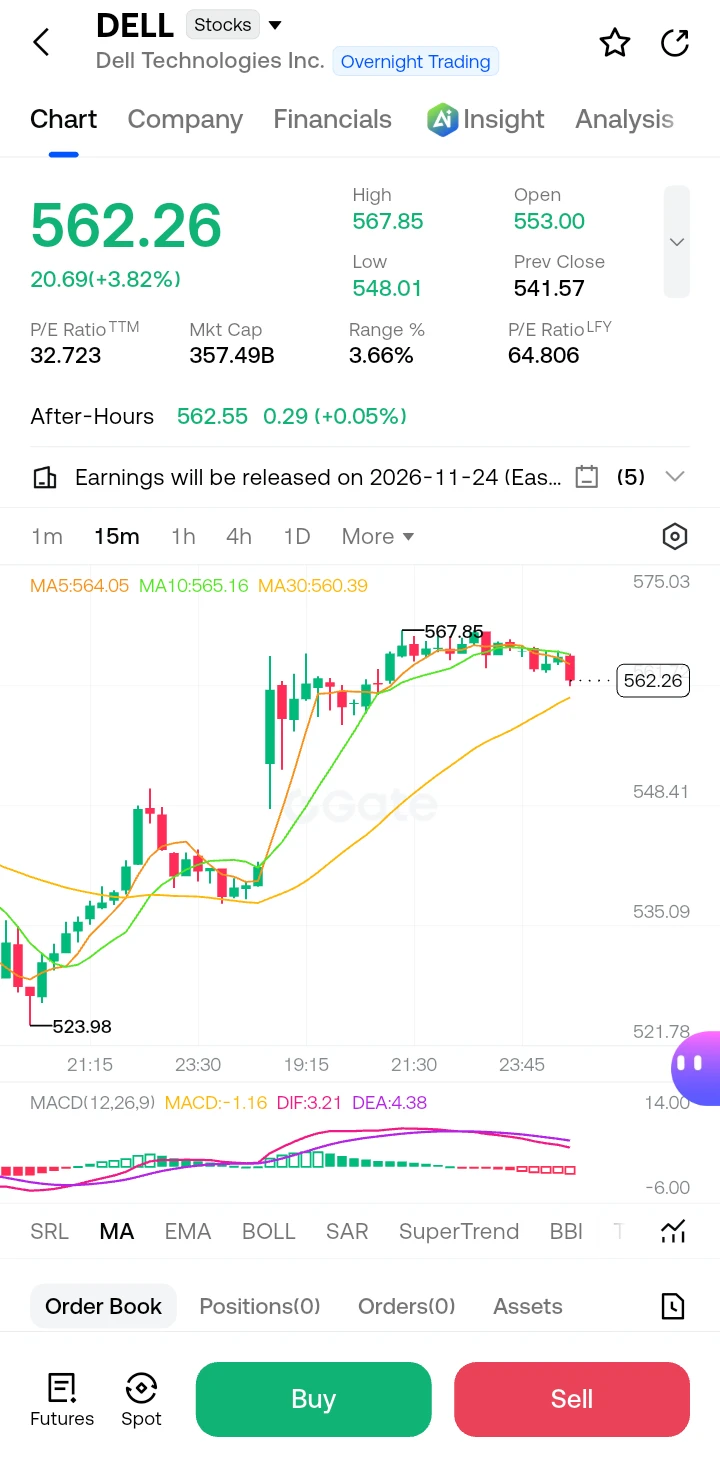Open the More intervals dropdown
Image resolution: width=720 pixels, height=1467 pixels.
[378, 536]
